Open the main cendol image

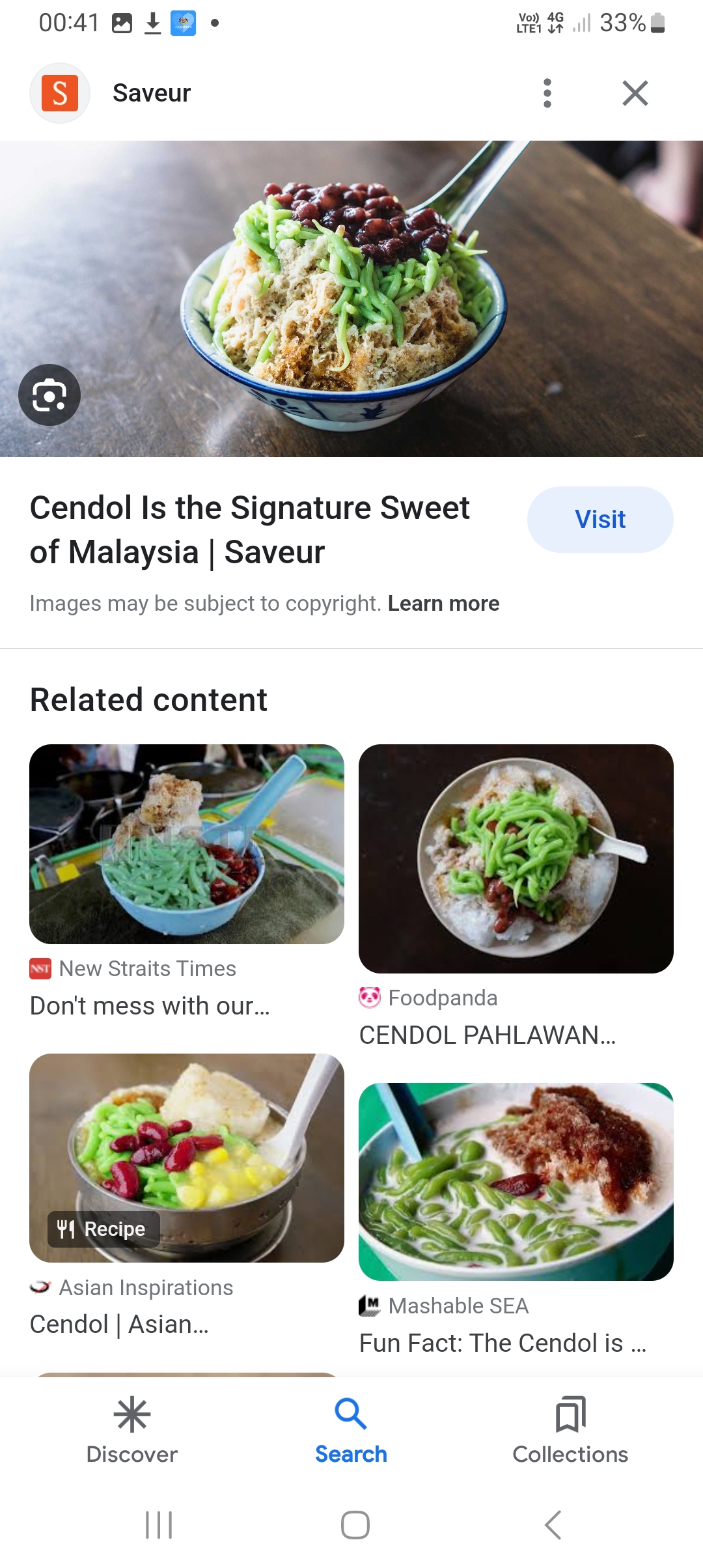[x=351, y=298]
